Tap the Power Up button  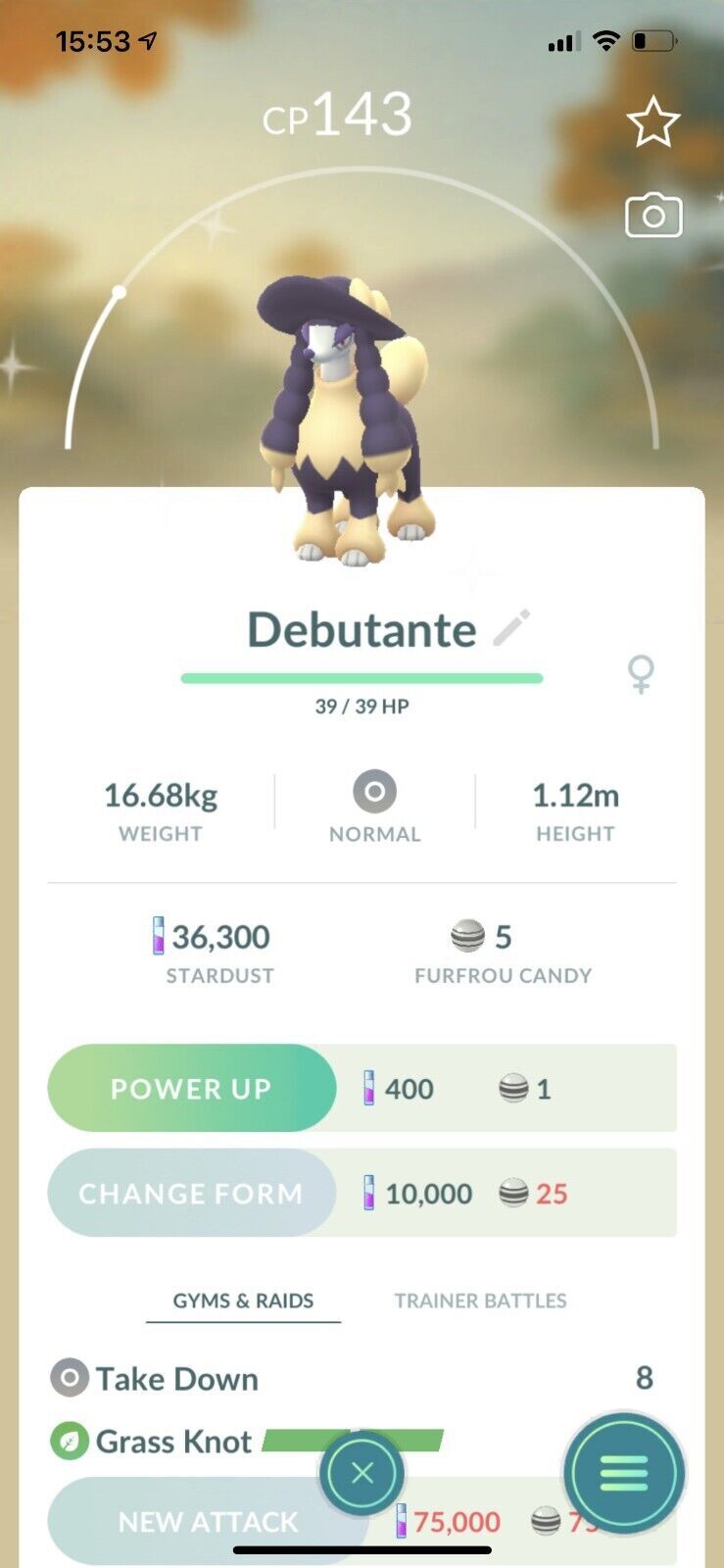[191, 1088]
